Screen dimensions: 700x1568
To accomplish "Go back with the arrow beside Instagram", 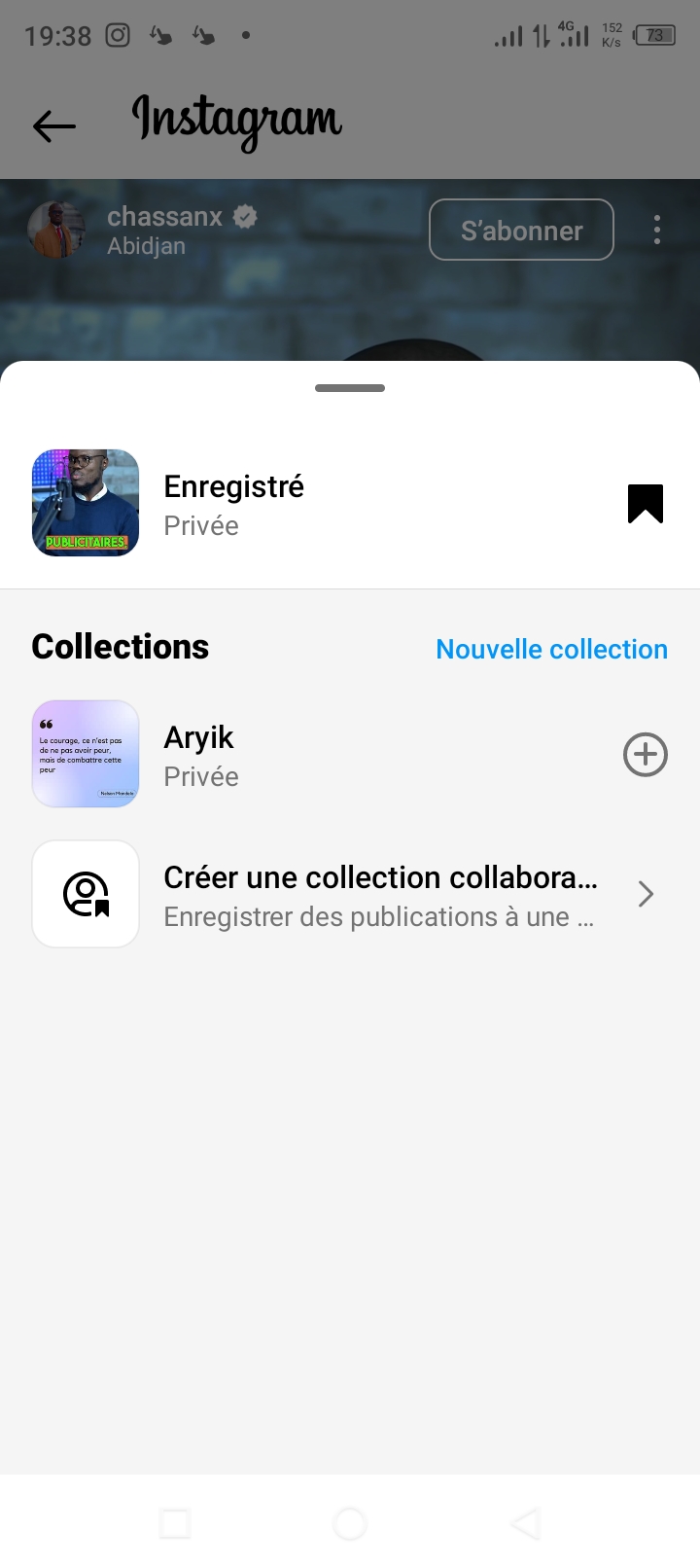I will [54, 125].
